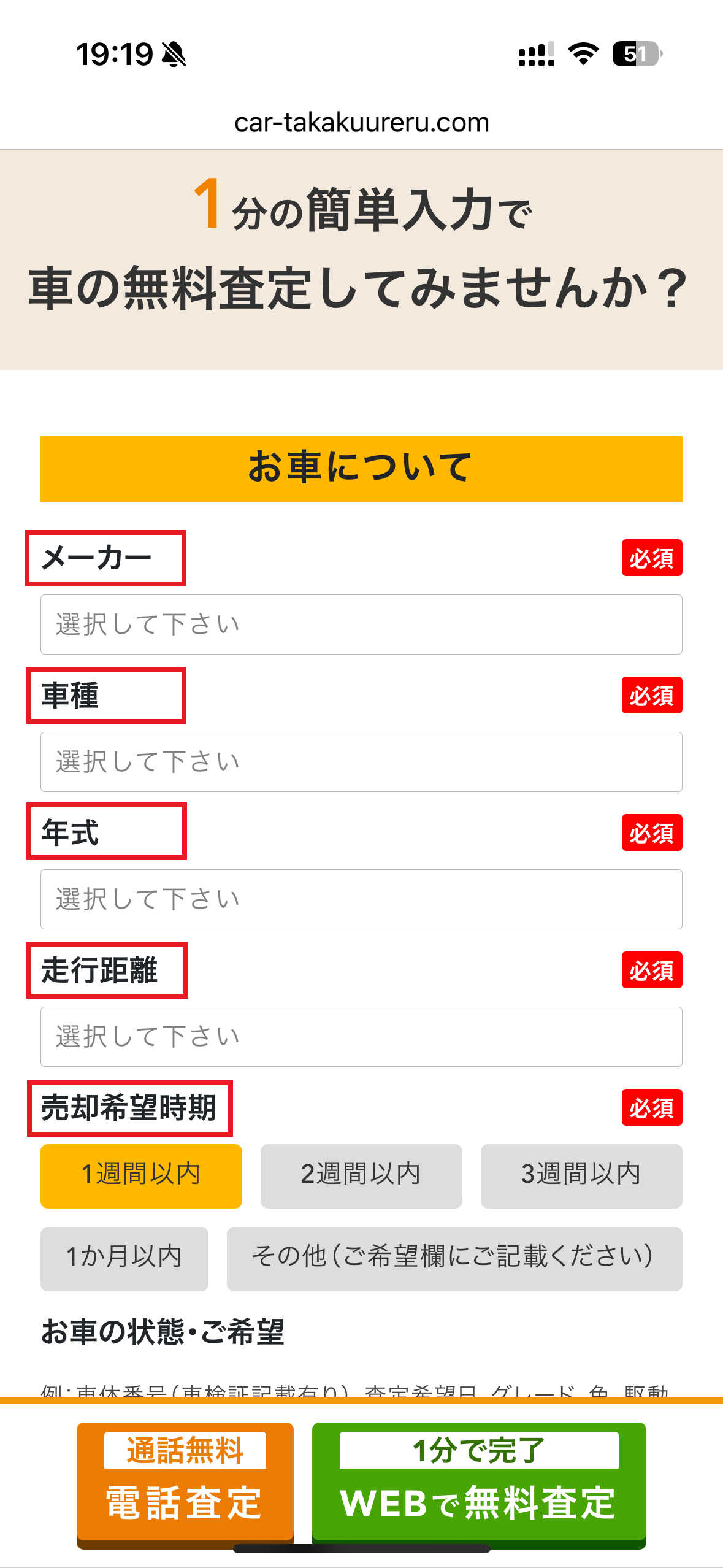Choose the 2週間以内 option

pos(361,1175)
